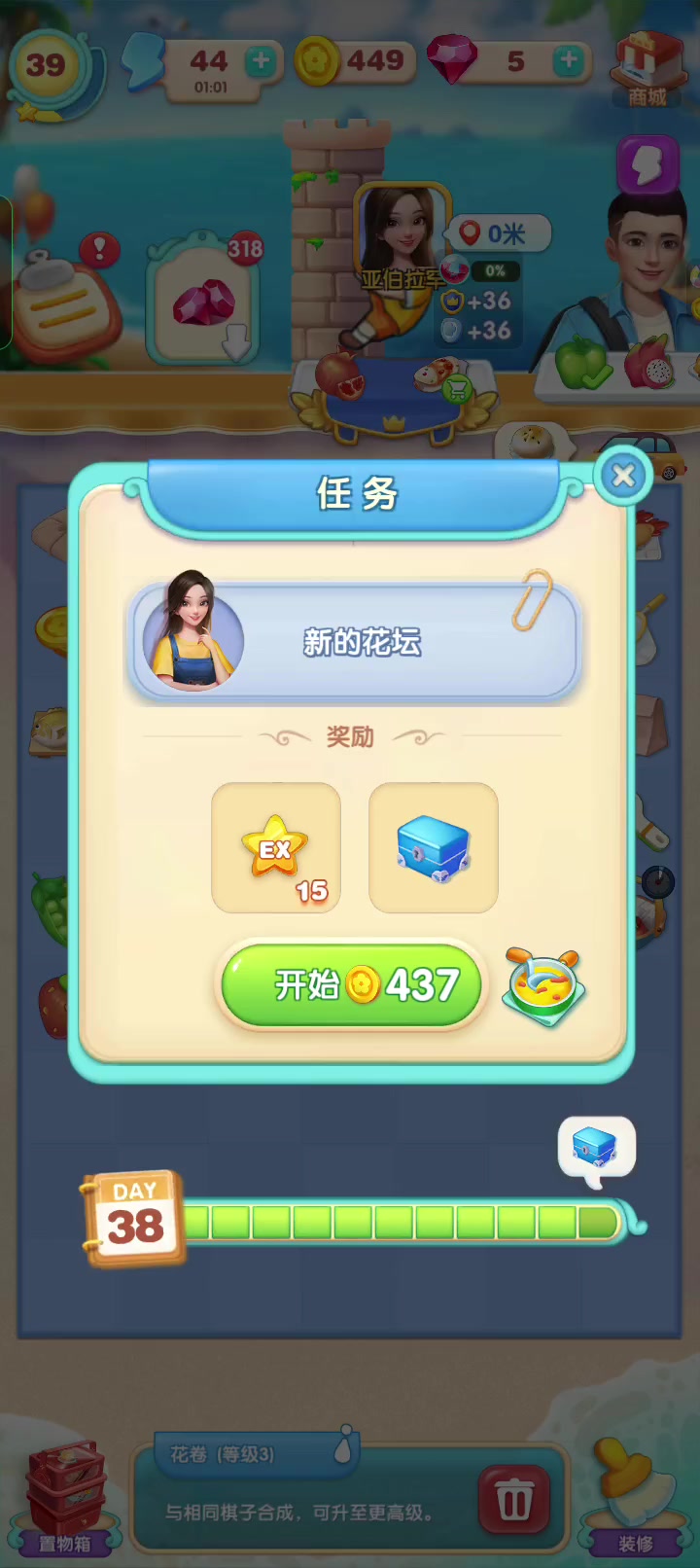Tap the plate icon beside the start button

point(544,987)
